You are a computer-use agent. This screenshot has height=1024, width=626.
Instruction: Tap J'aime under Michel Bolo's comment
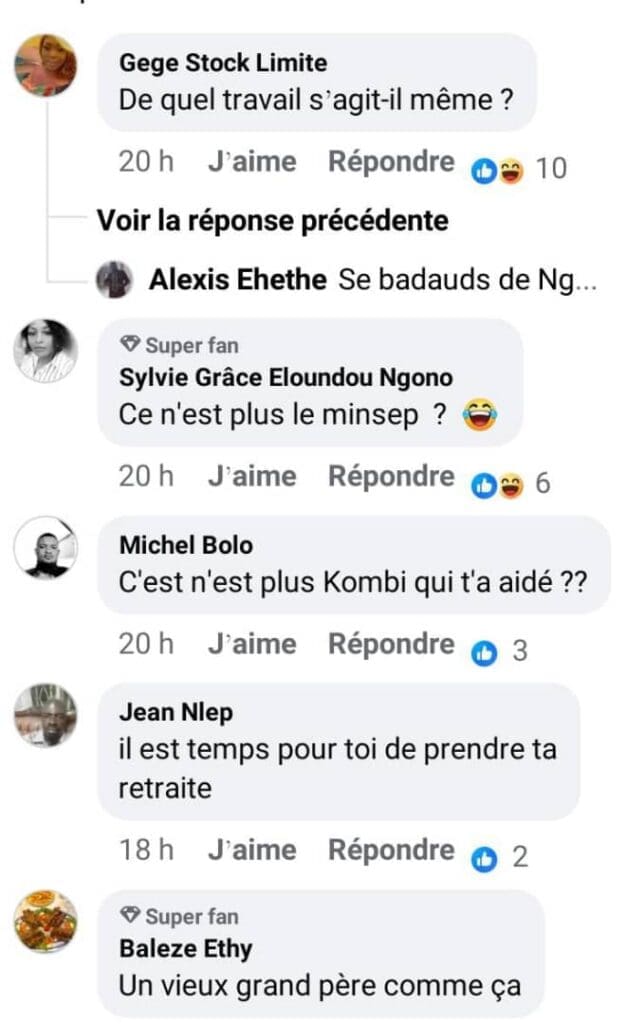pos(252,645)
